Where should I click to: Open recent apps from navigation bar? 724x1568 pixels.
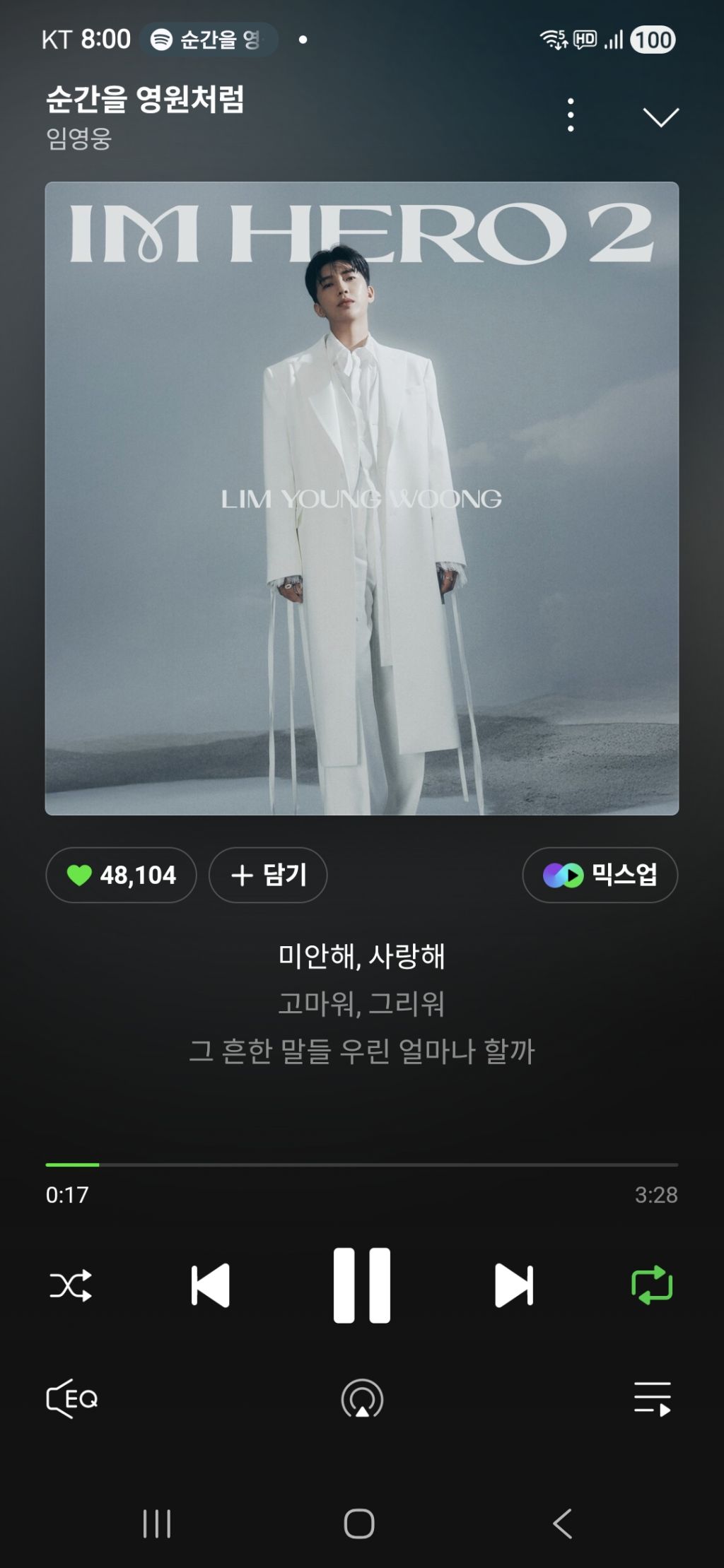point(157,1523)
